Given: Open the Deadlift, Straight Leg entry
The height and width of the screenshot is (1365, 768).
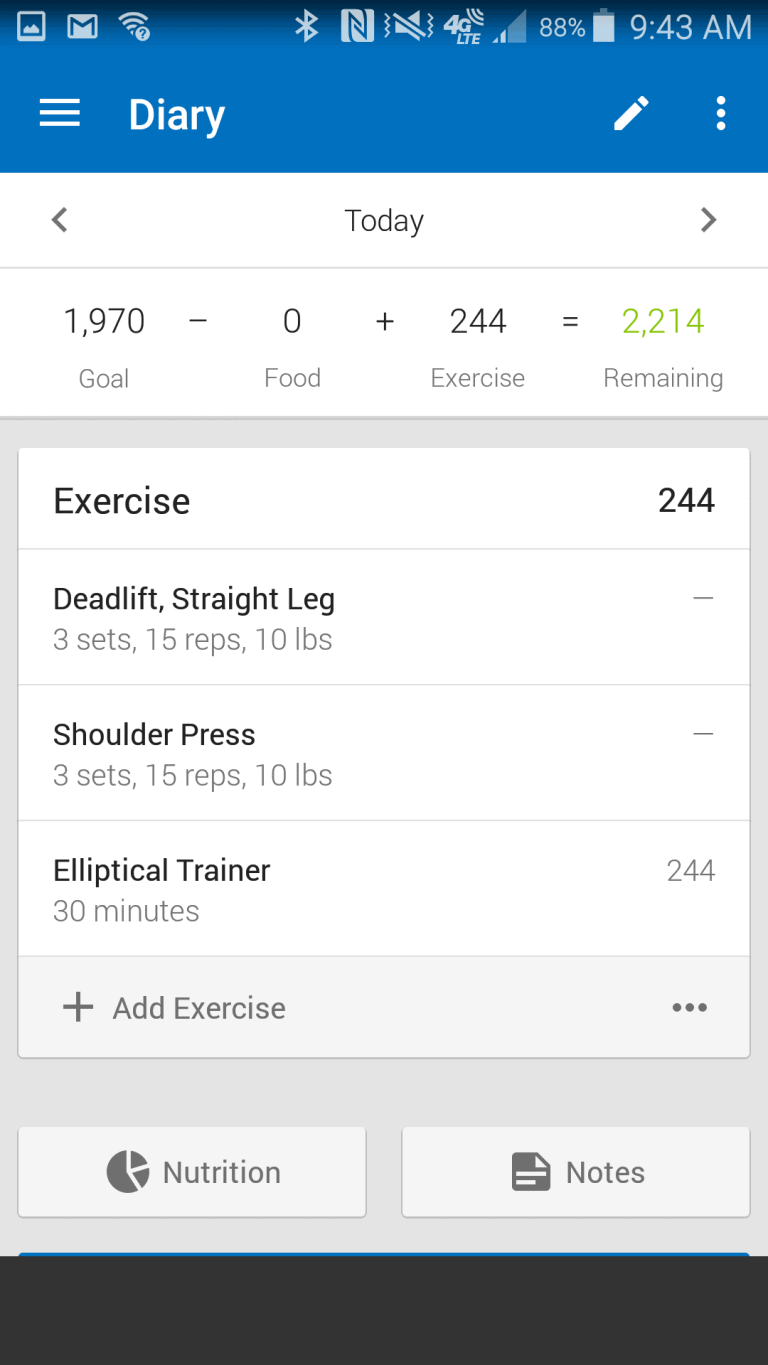Looking at the screenshot, I should 384,617.
